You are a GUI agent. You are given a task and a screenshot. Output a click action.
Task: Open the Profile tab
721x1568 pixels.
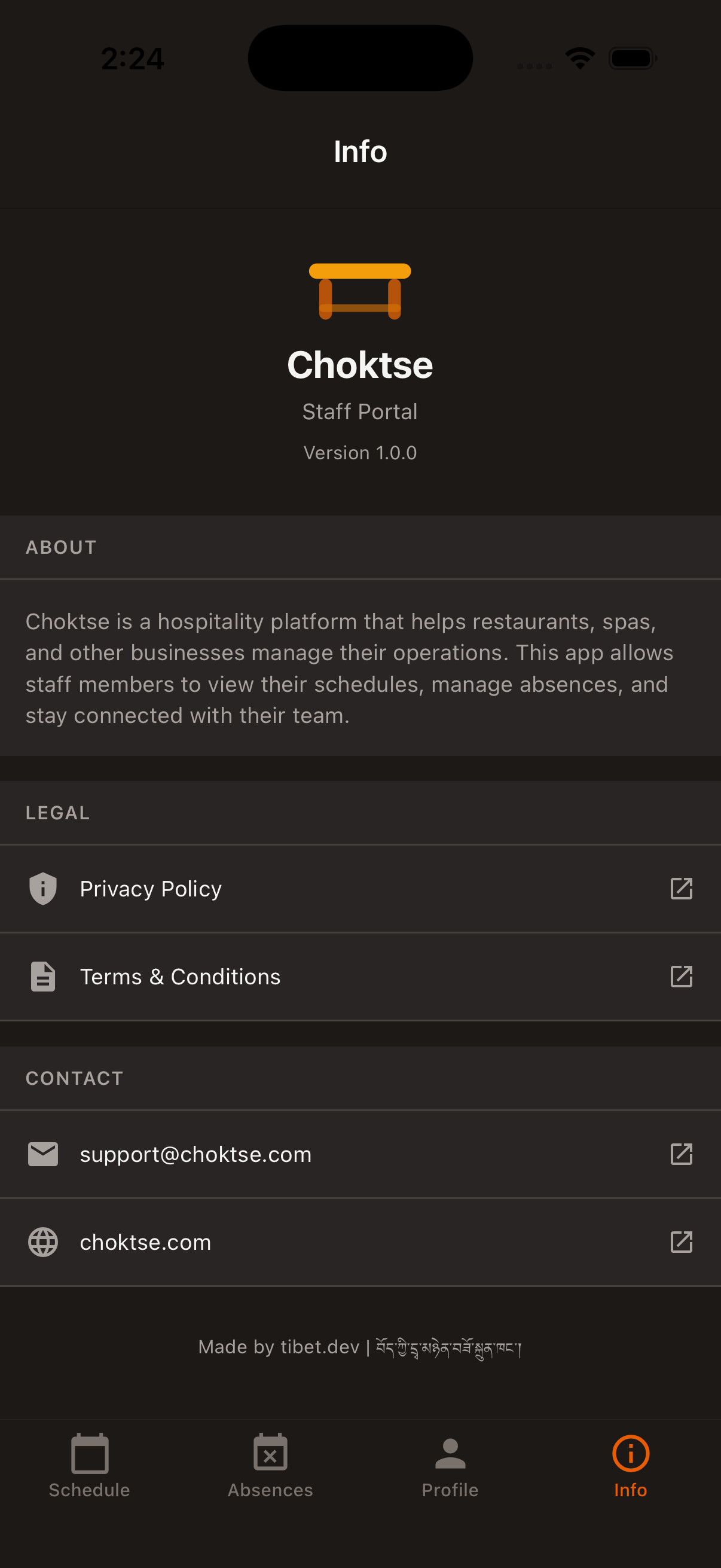[x=450, y=1466]
